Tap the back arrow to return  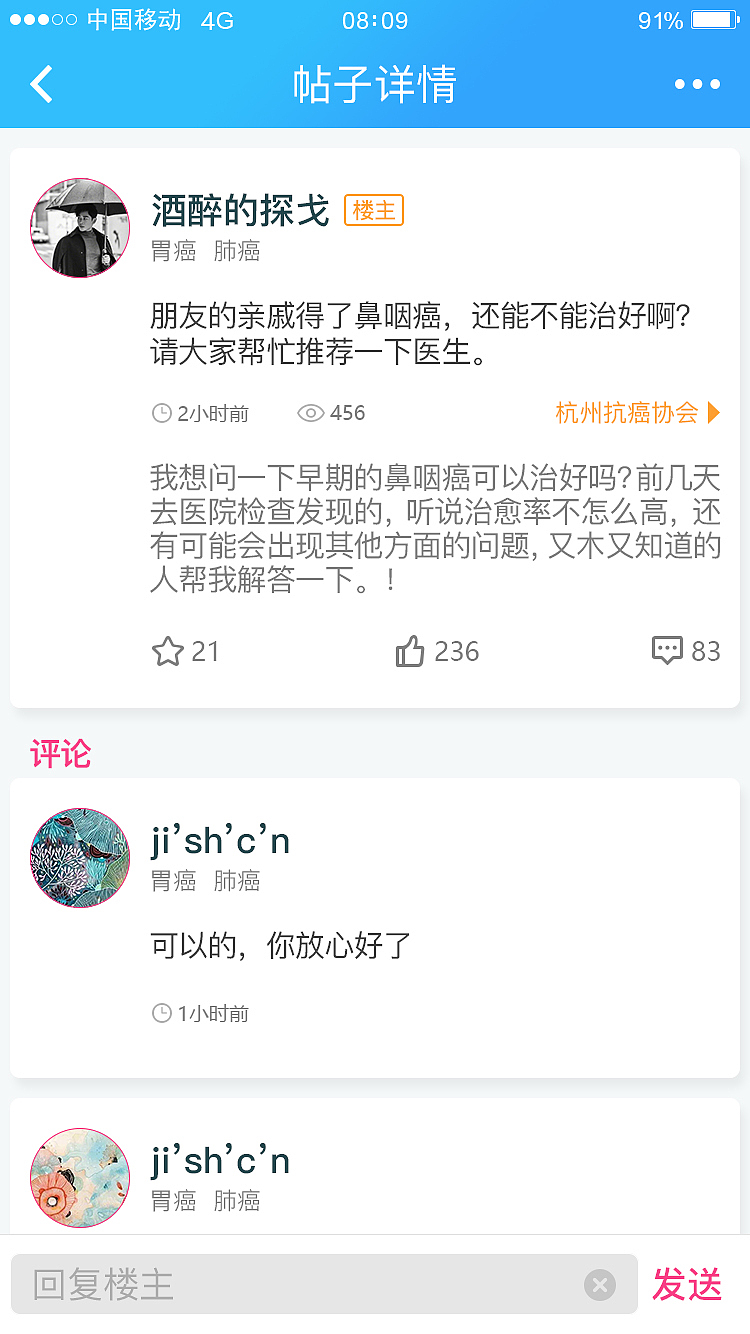coord(40,85)
